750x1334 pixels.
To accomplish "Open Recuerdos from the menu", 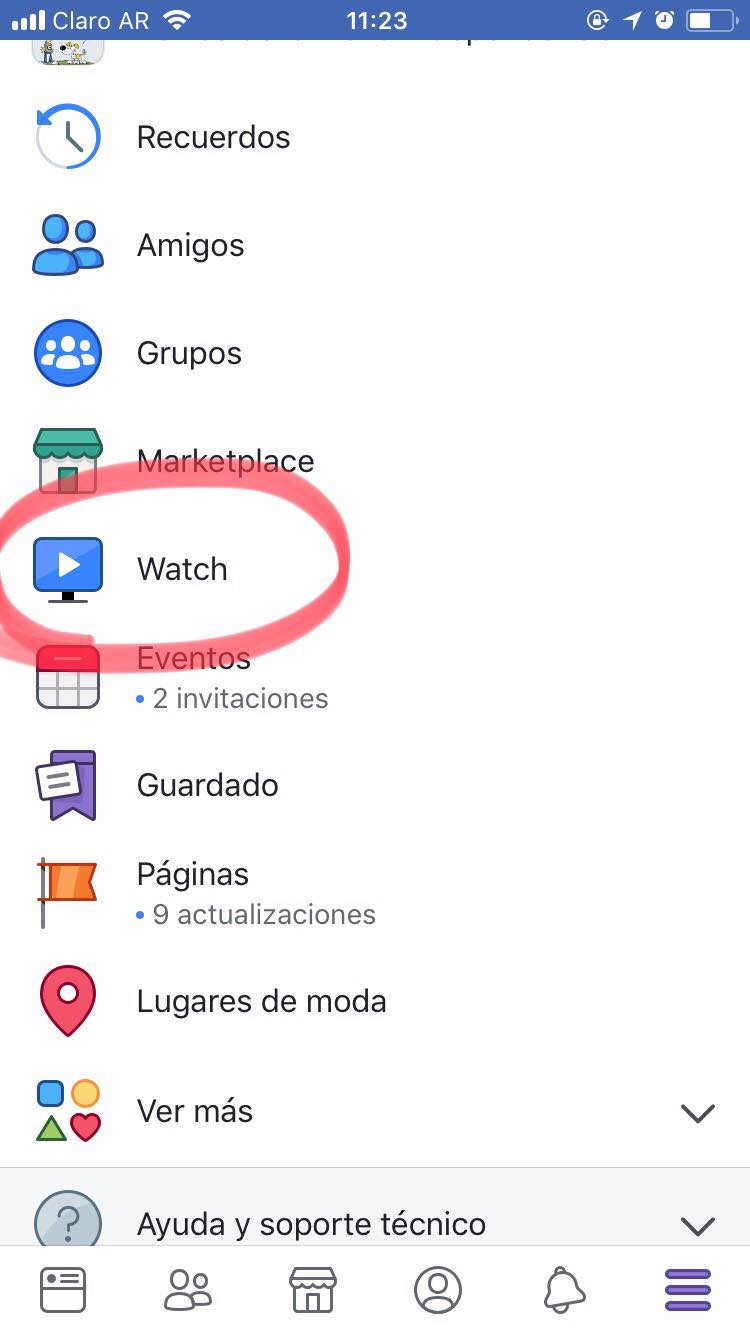I will tap(213, 137).
